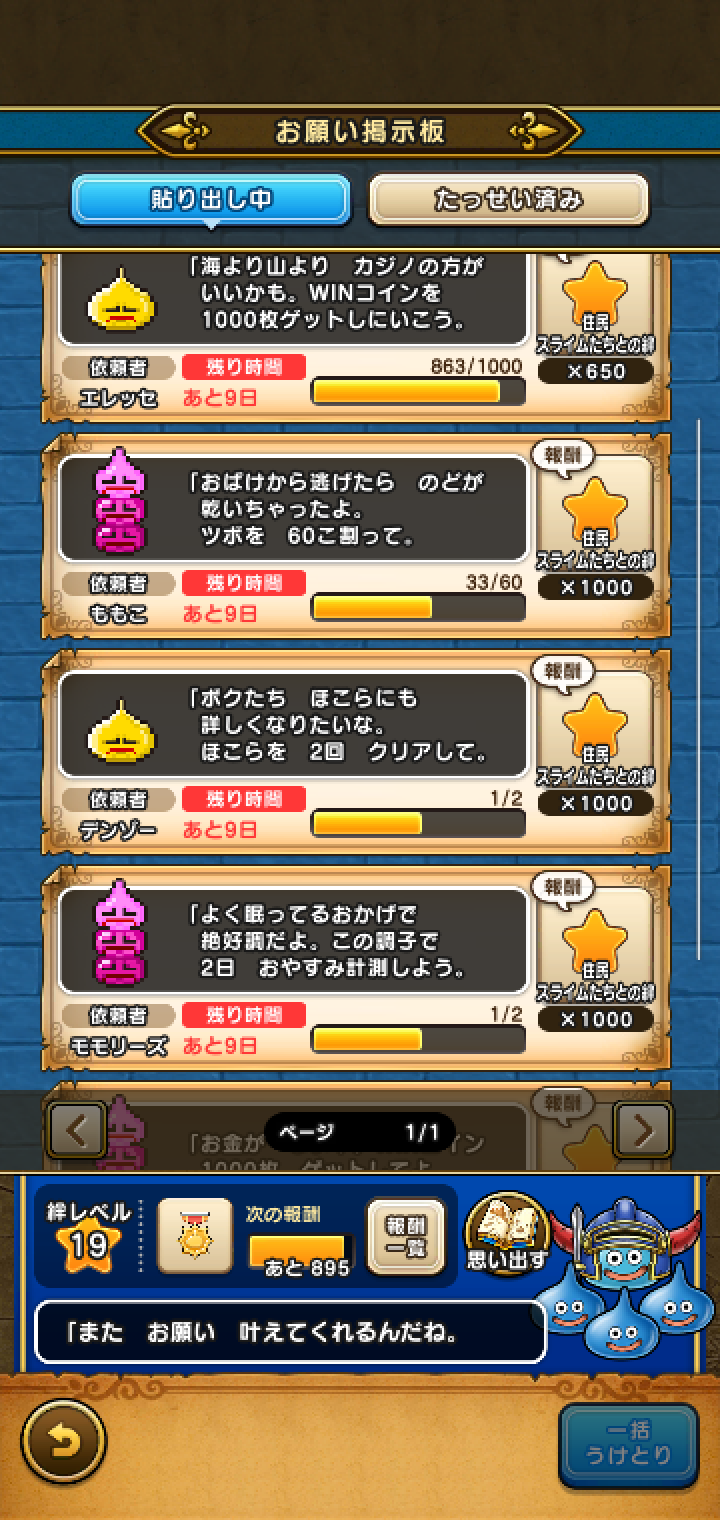This screenshot has width=720, height=1520.
Task: Switch to the たっせい済み tab
Action: (508, 200)
